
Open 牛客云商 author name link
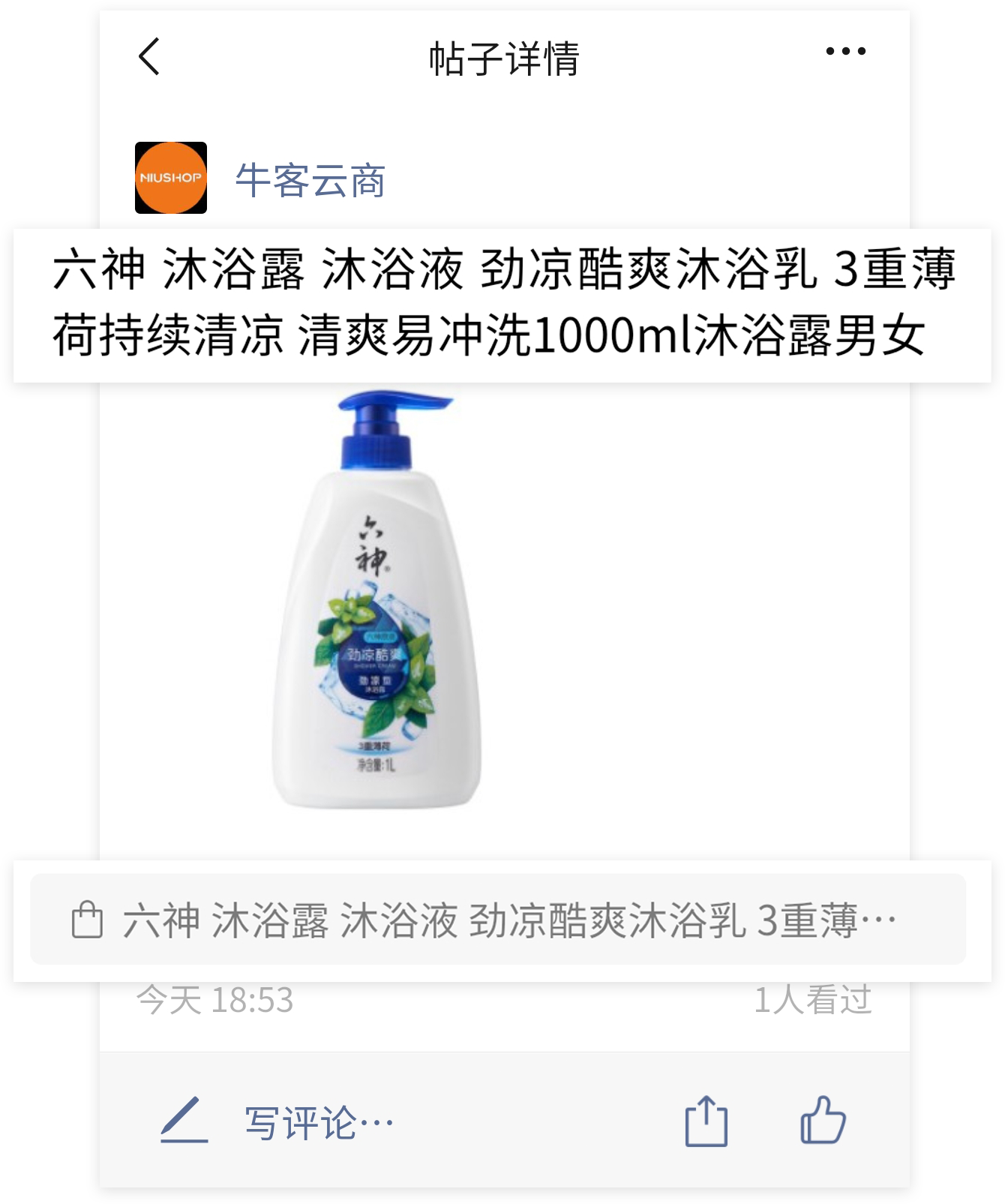click(x=310, y=181)
